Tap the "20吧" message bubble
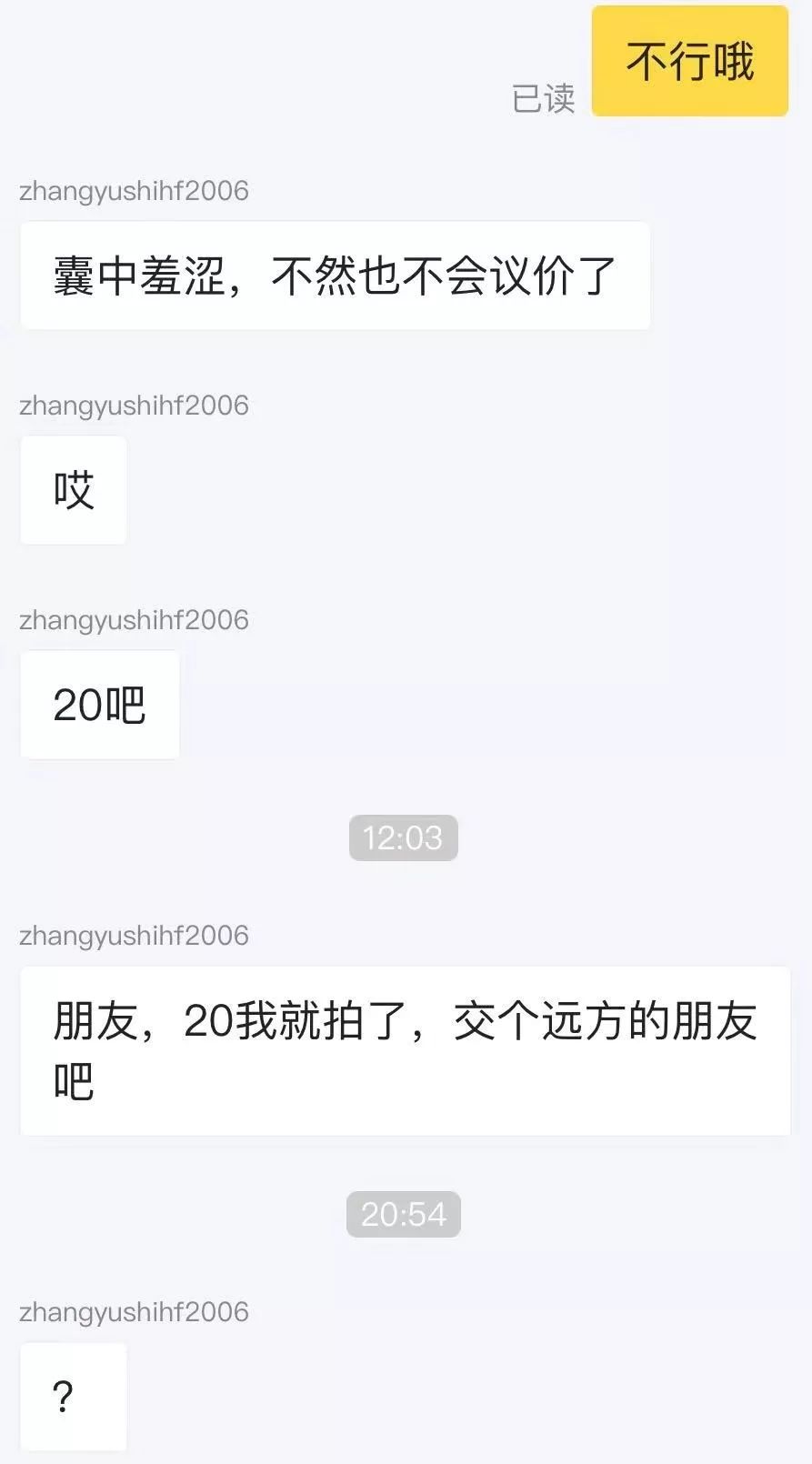Image resolution: width=812 pixels, height=1464 pixels. point(99,705)
